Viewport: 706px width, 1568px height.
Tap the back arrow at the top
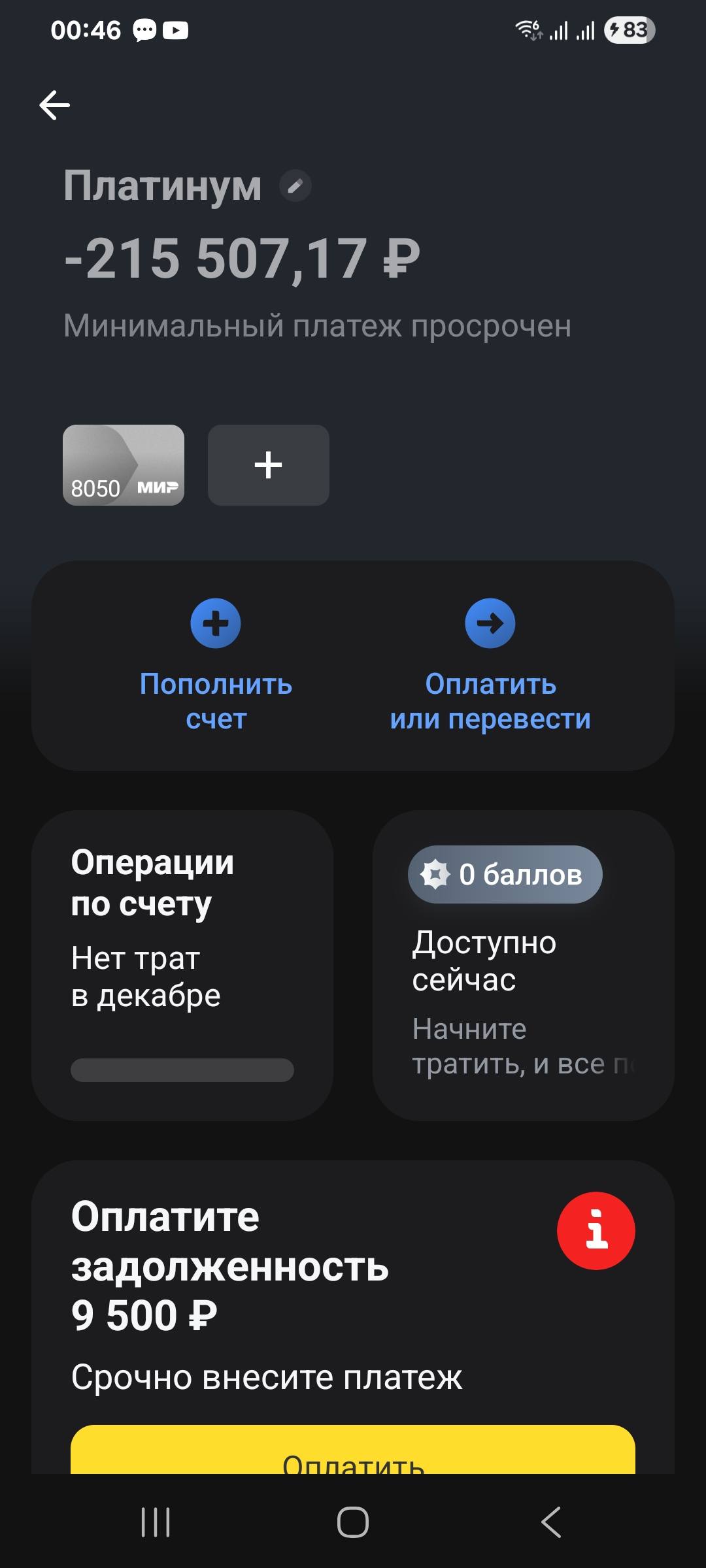coord(54,105)
